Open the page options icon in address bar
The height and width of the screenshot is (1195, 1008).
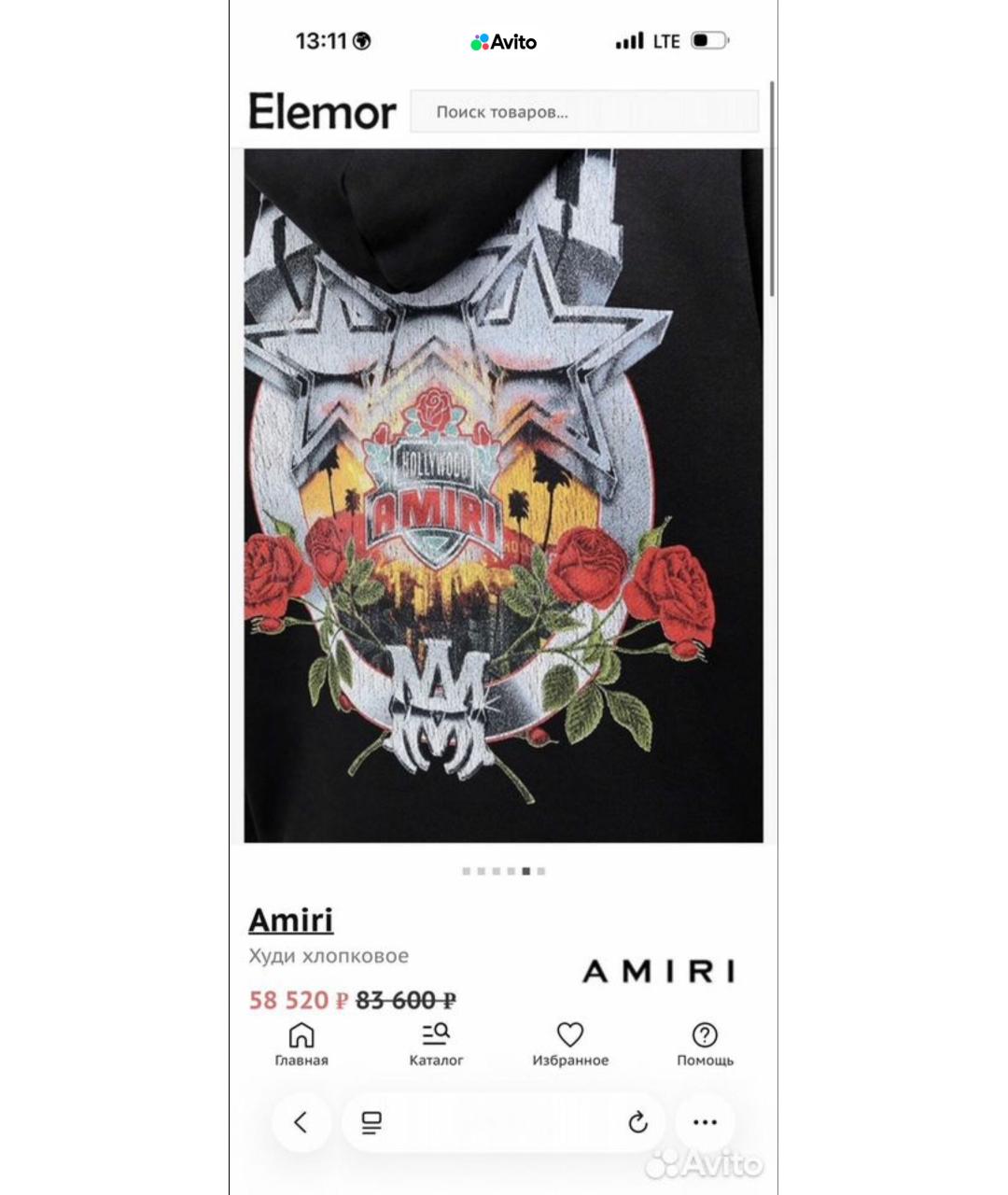[x=371, y=1122]
